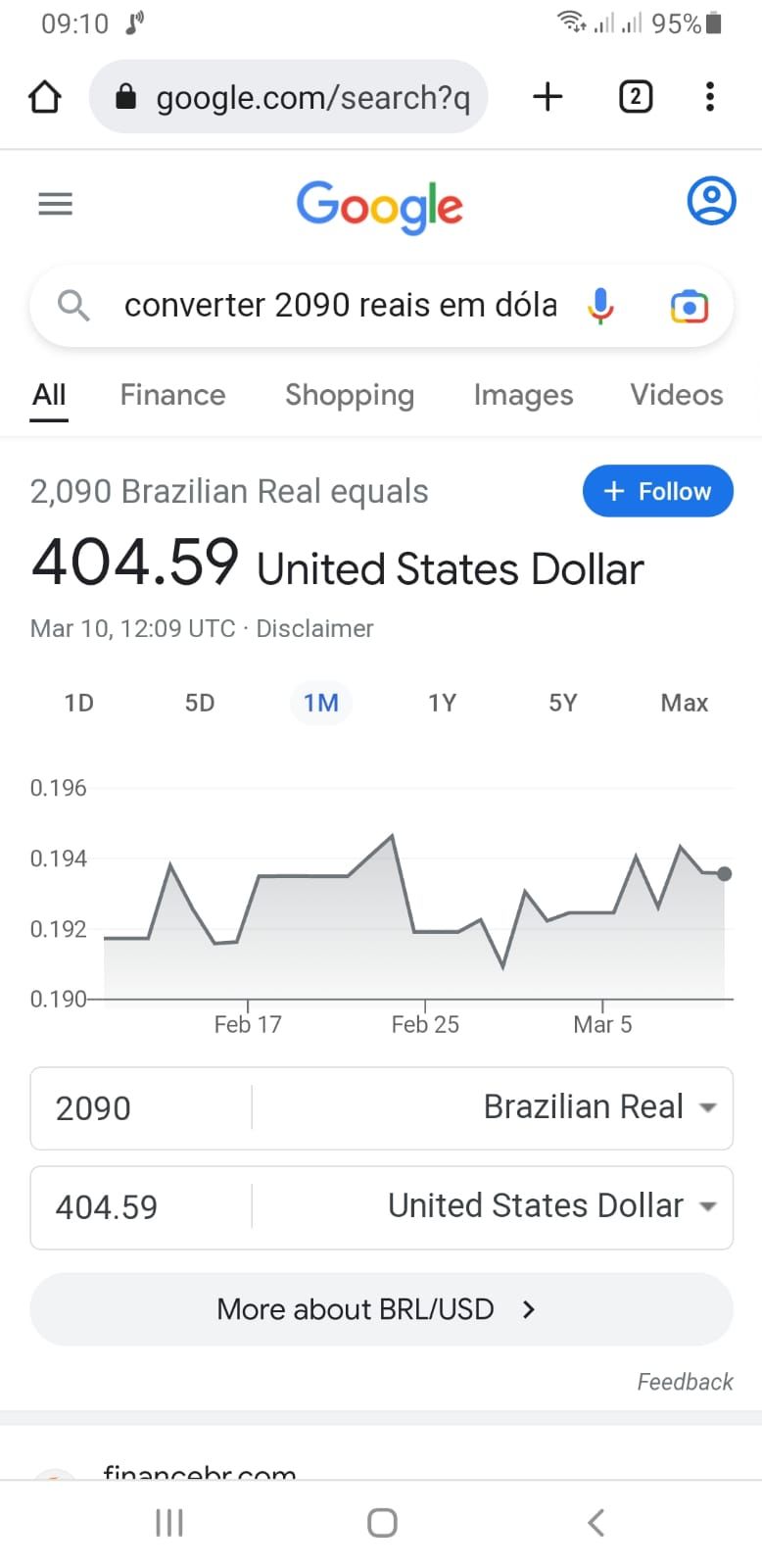Switch to the Shopping results tab
The image size is (762, 1568).
(x=350, y=395)
